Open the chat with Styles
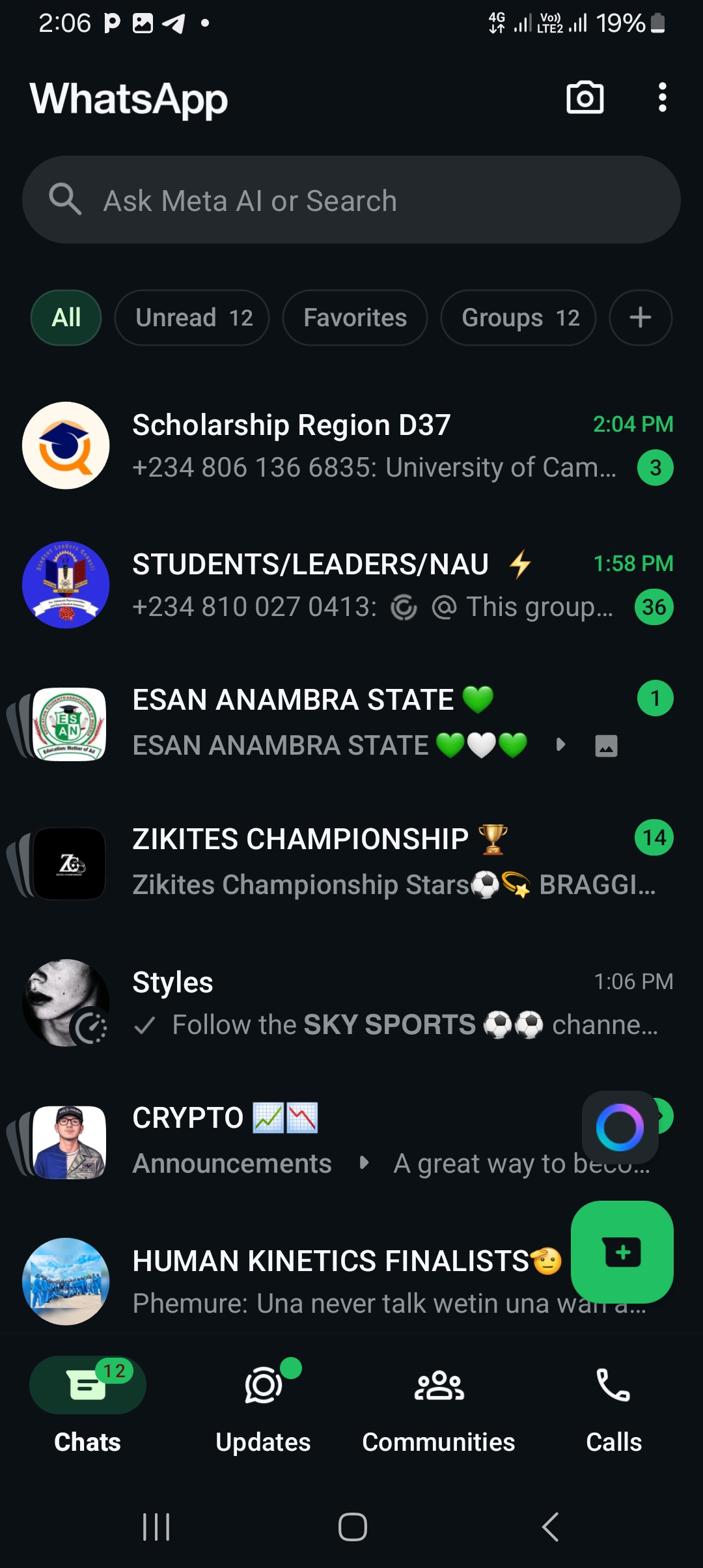 click(x=351, y=1003)
